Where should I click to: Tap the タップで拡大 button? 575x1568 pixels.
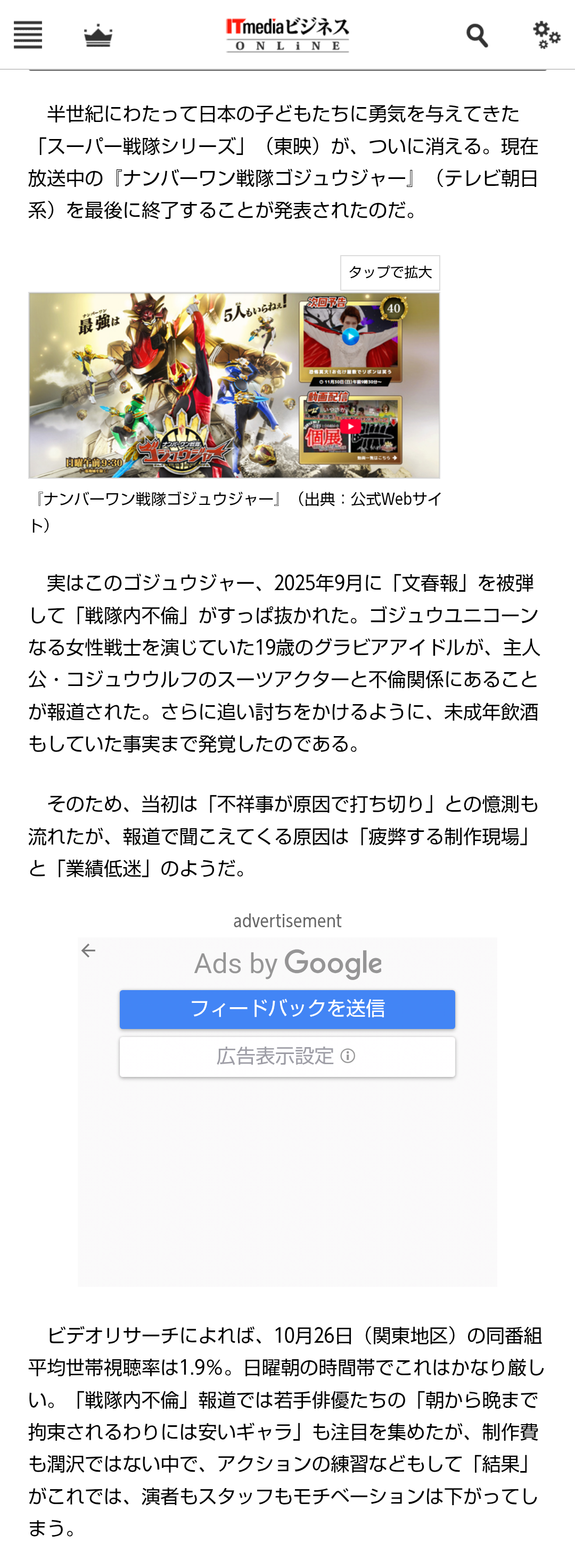pos(389,272)
